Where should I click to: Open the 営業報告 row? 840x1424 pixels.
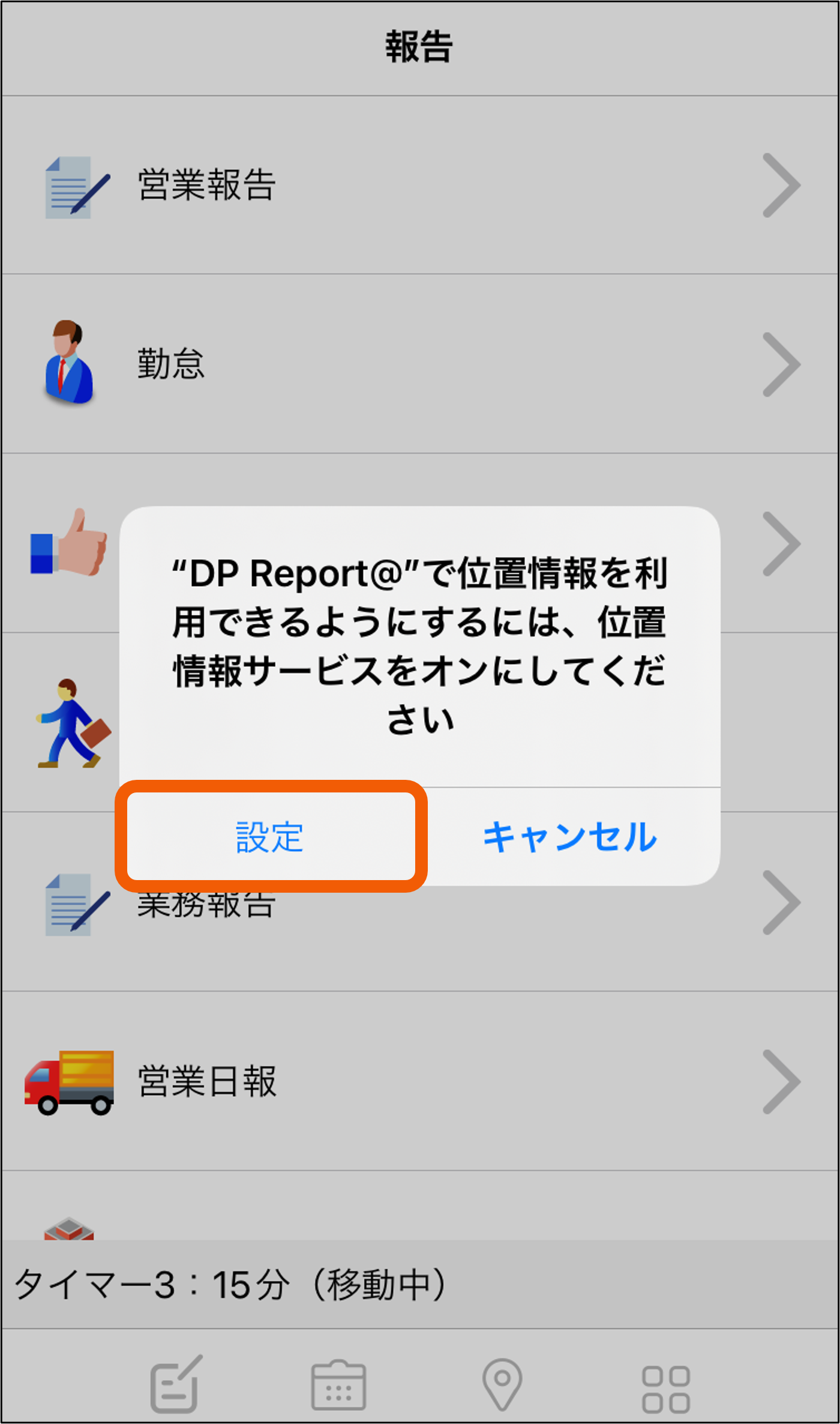pyautogui.click(x=420, y=185)
